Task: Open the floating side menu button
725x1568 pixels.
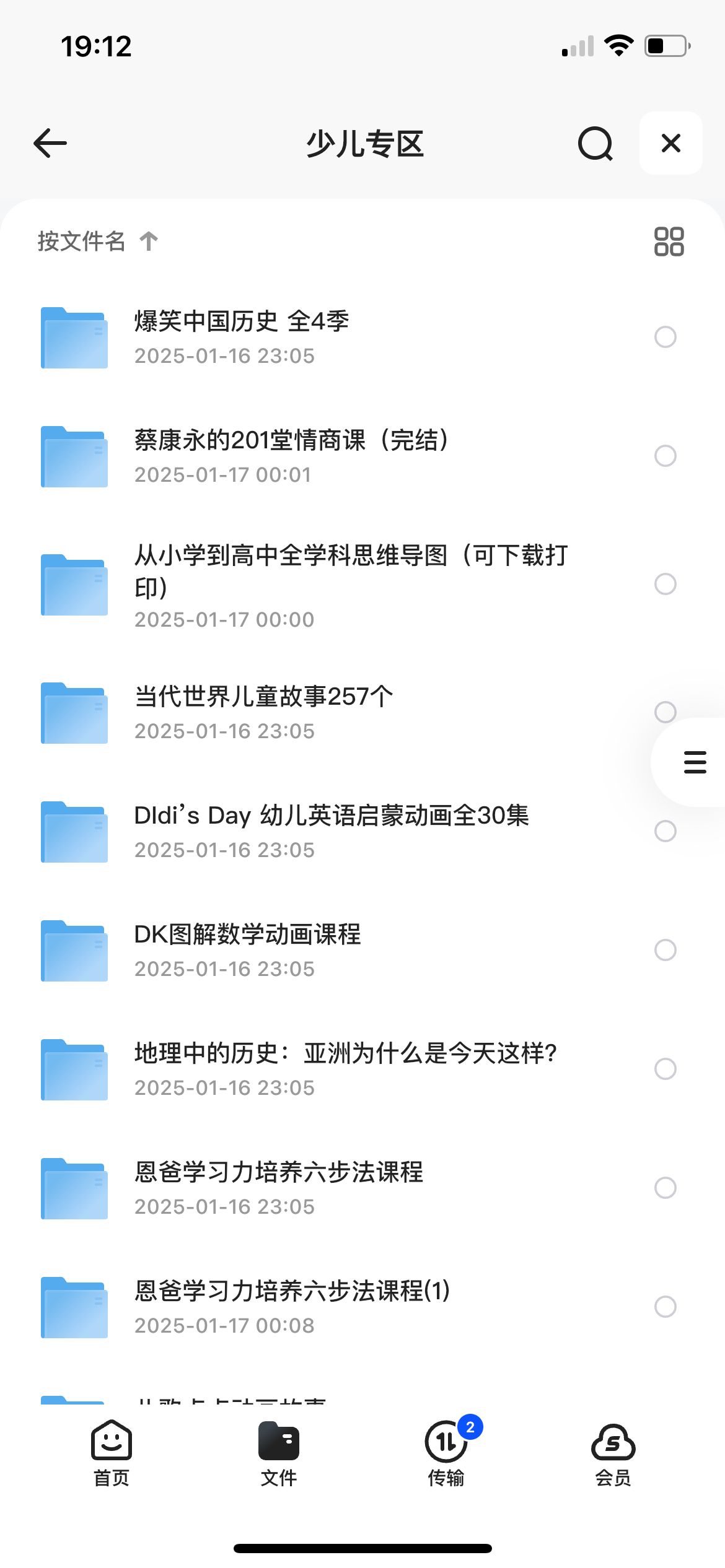Action: click(x=695, y=762)
